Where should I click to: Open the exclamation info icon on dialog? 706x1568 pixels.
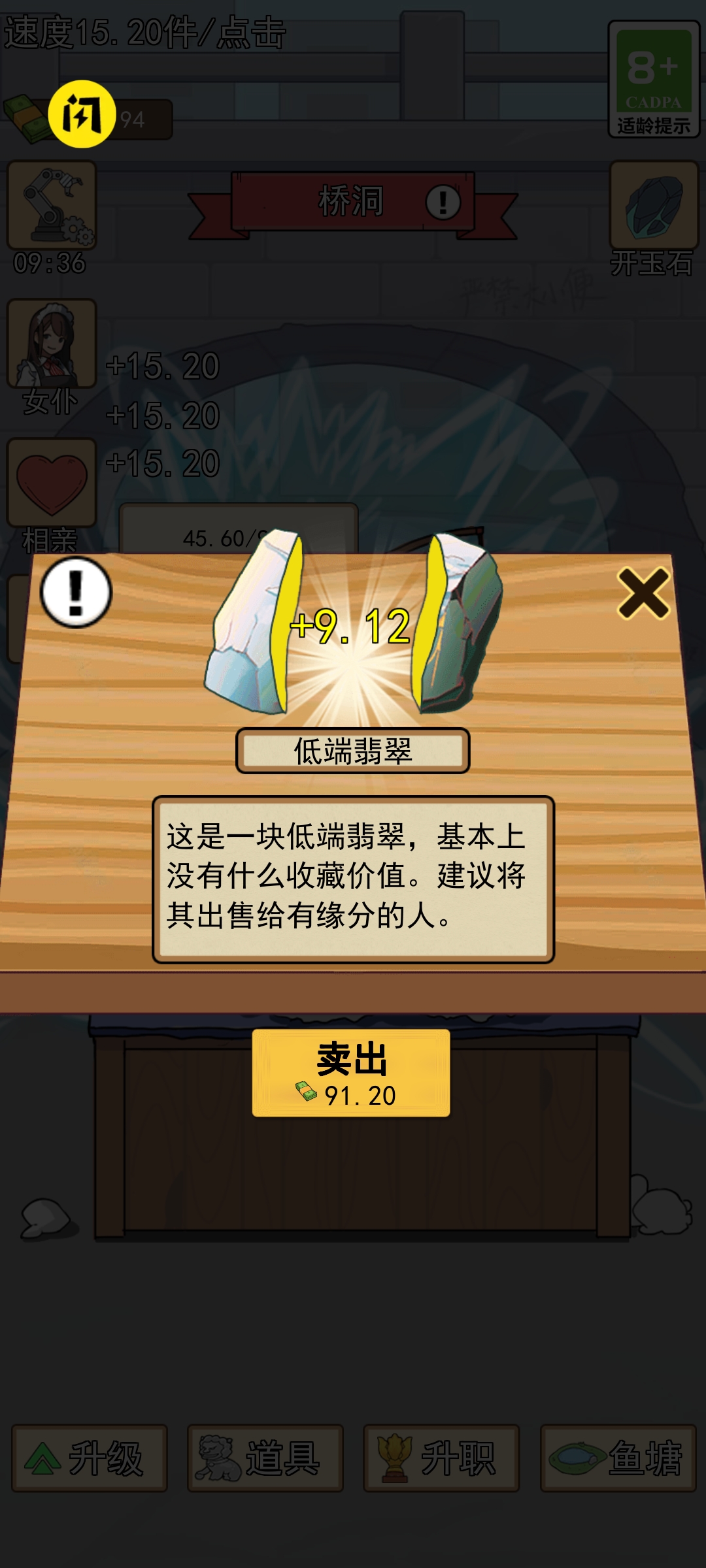pos(76,593)
